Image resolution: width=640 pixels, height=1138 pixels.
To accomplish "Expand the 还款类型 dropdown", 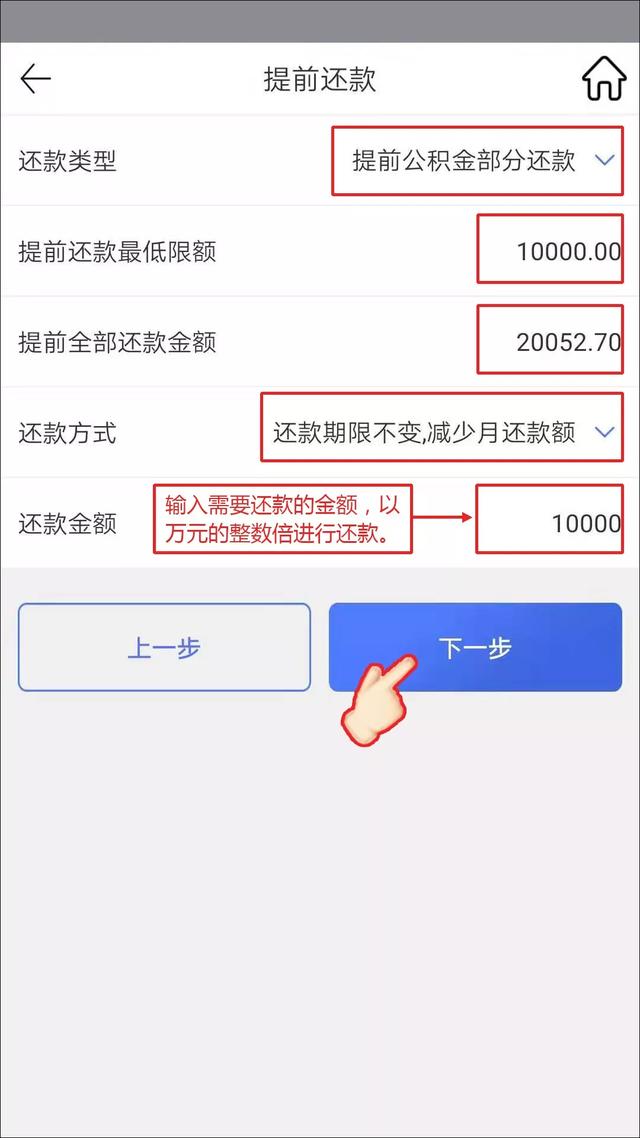I will (x=477, y=160).
